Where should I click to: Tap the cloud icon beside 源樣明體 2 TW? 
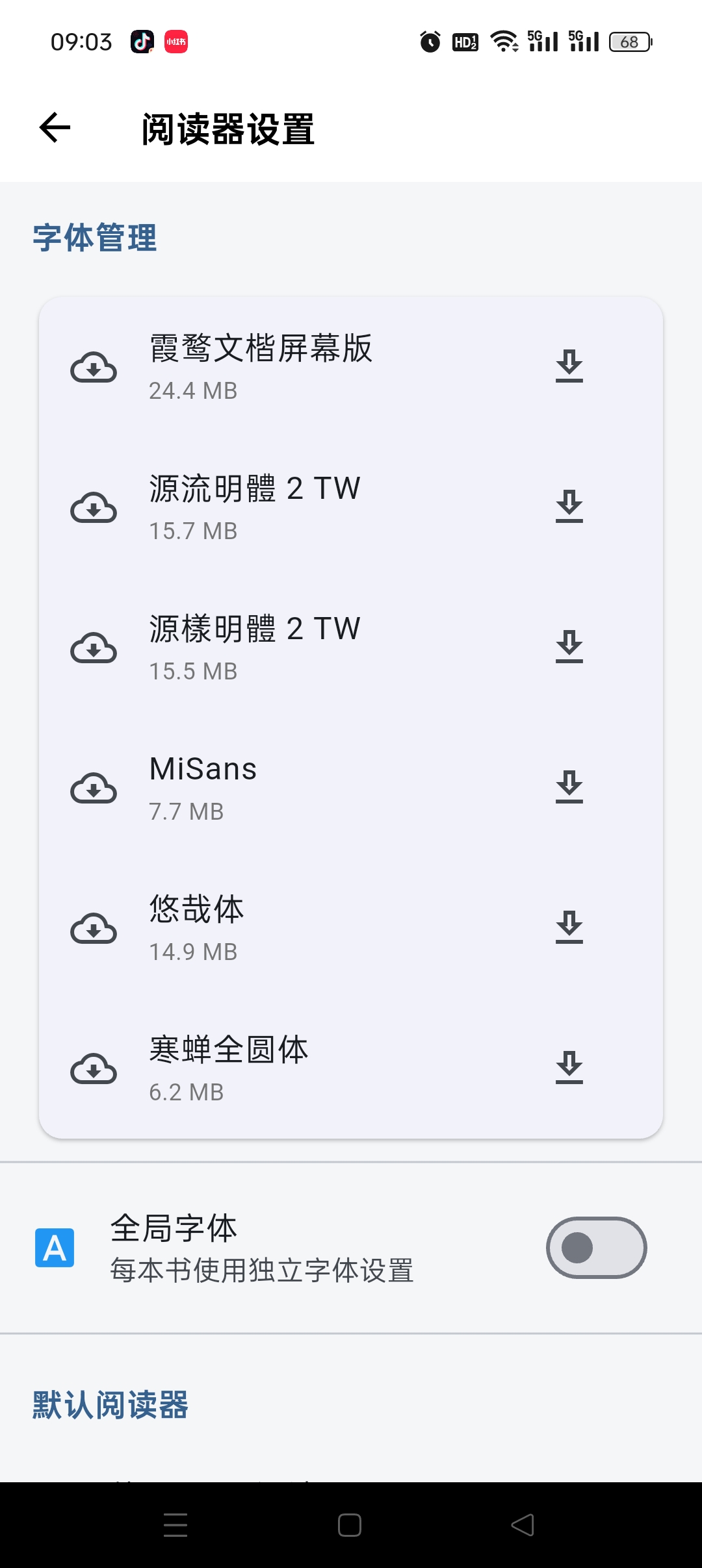(x=94, y=648)
